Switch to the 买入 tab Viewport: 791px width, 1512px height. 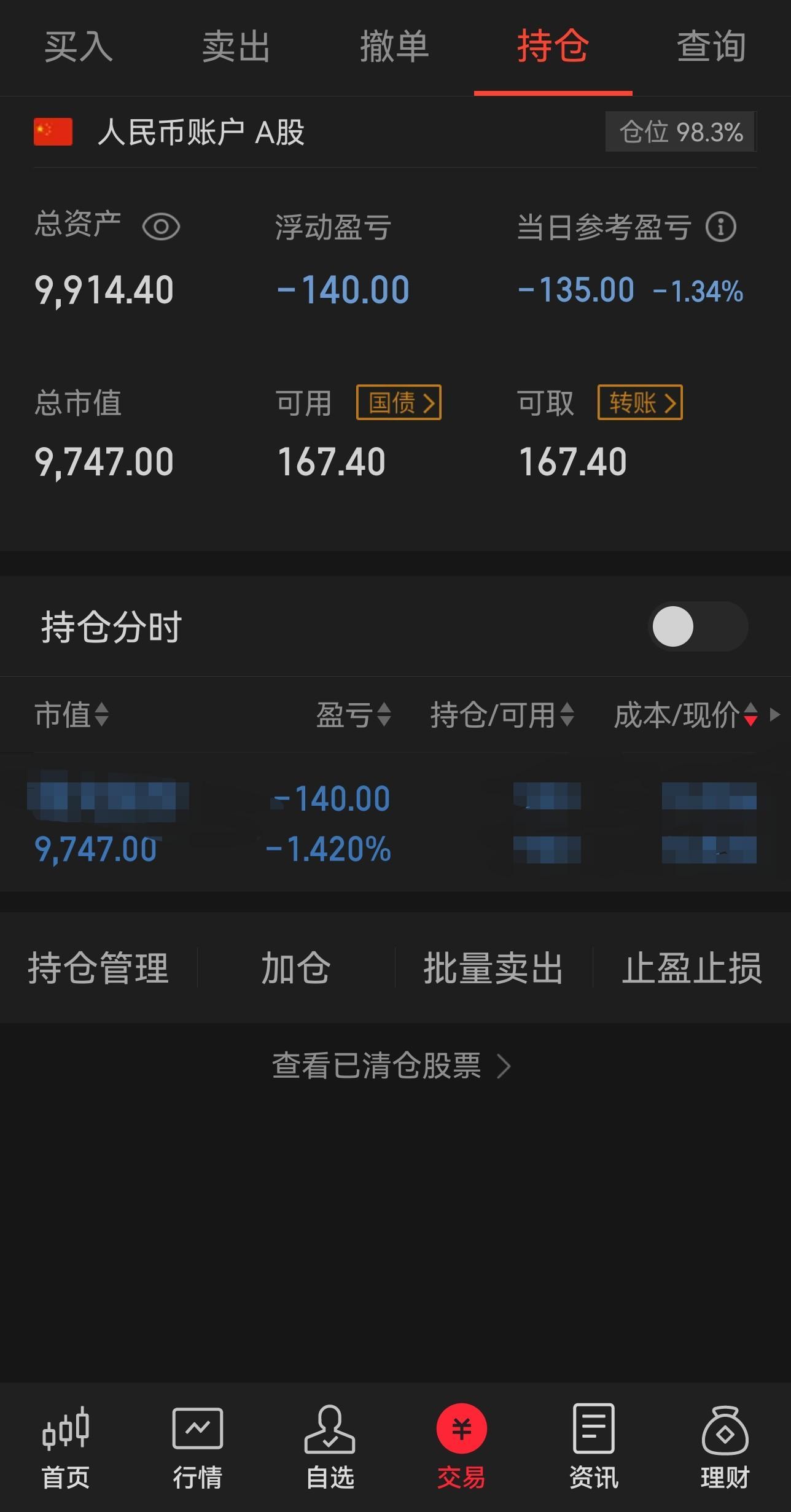coord(79,47)
